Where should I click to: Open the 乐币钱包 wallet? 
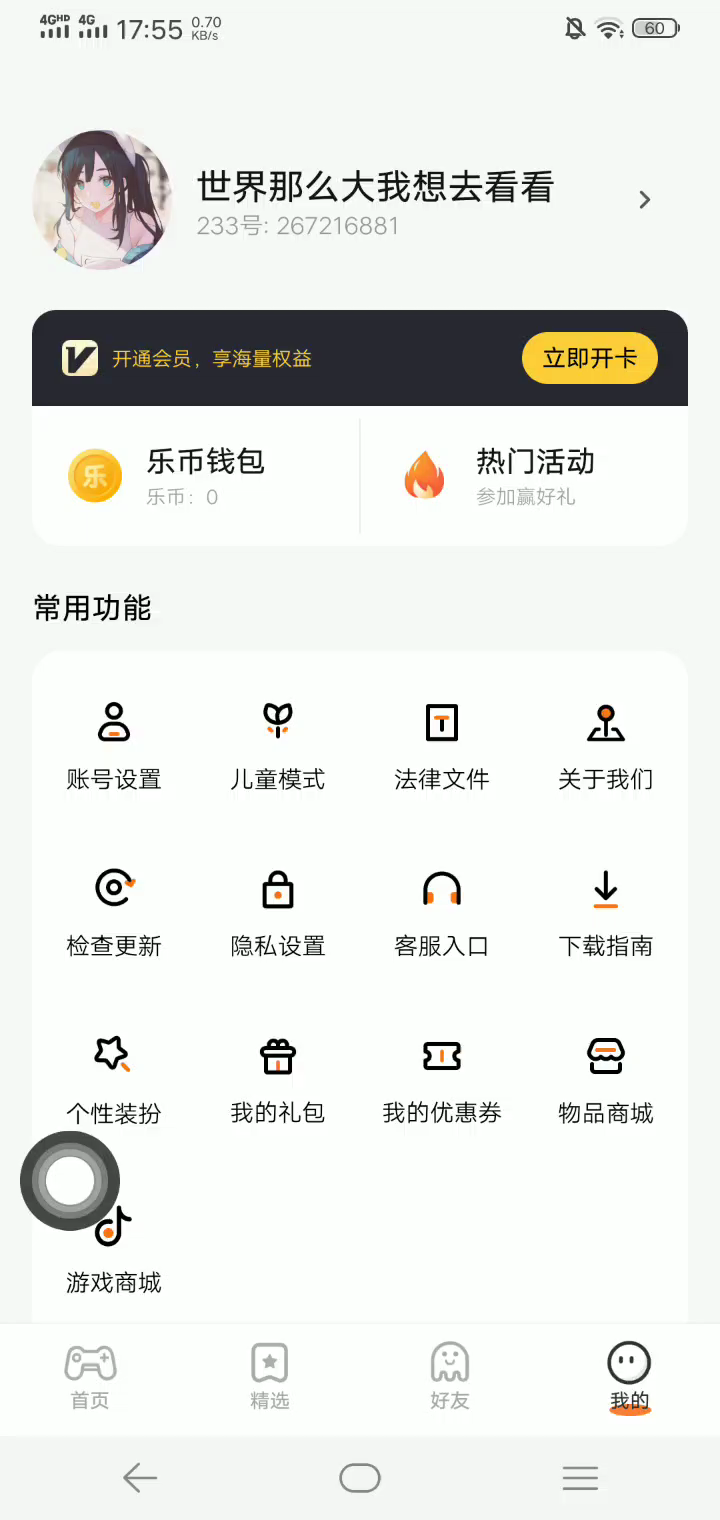(x=196, y=476)
